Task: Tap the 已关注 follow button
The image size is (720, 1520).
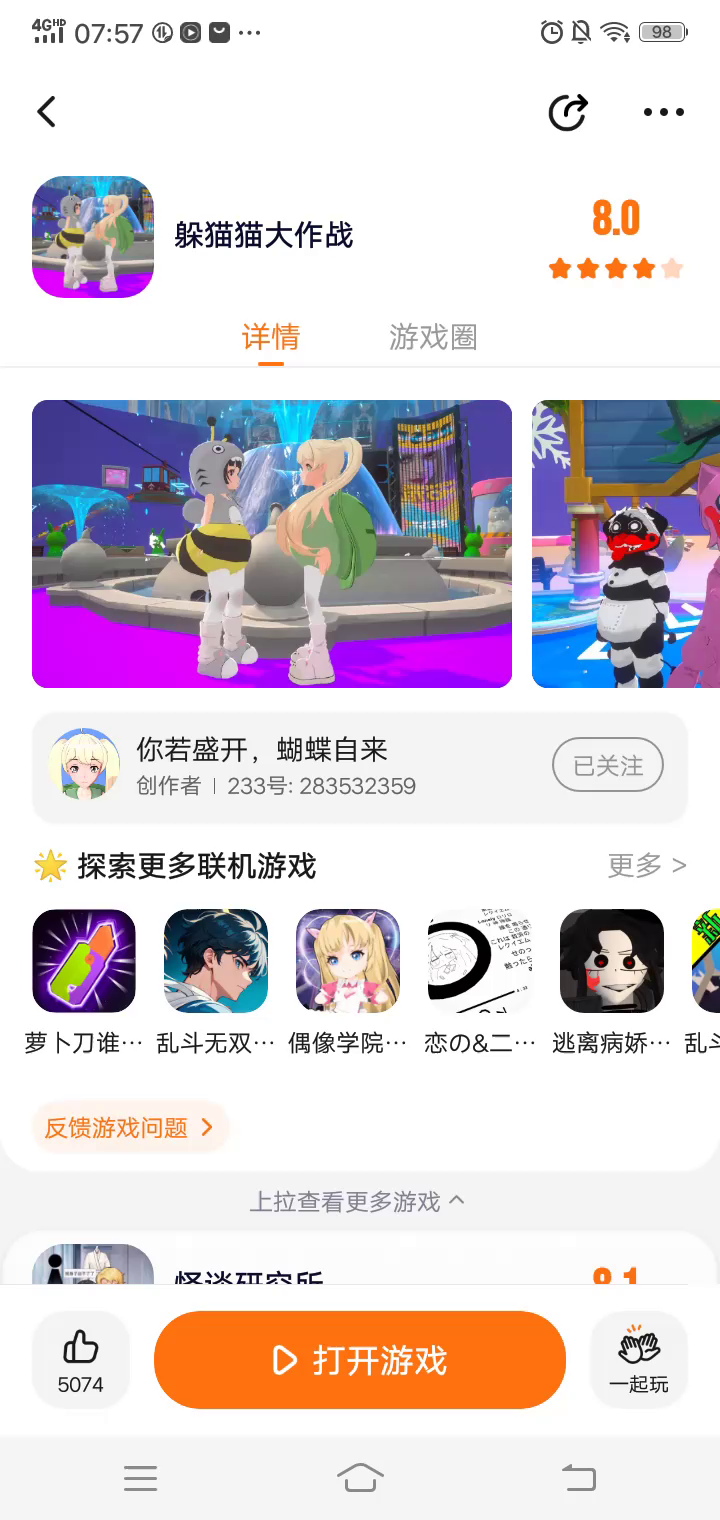Action: (x=608, y=766)
